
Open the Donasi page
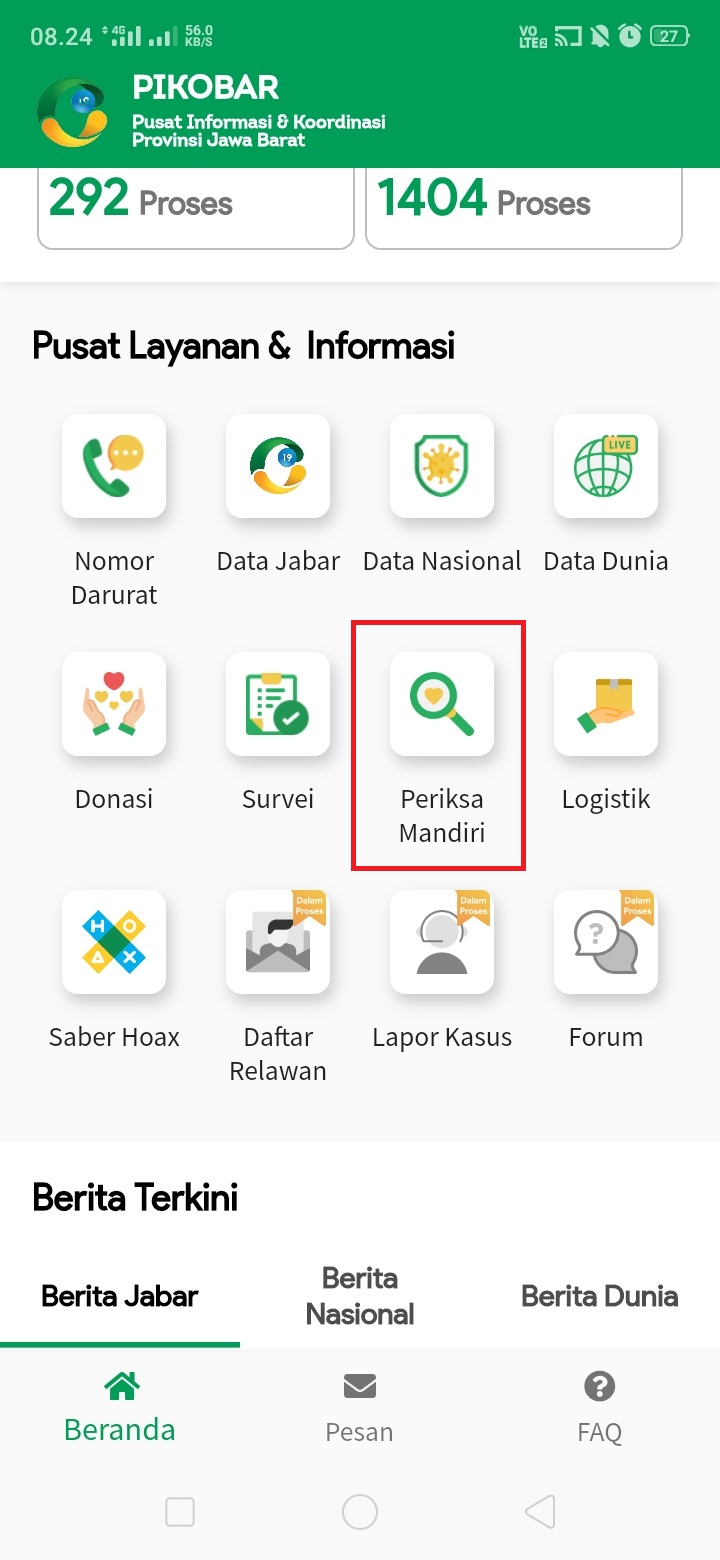pyautogui.click(x=114, y=704)
